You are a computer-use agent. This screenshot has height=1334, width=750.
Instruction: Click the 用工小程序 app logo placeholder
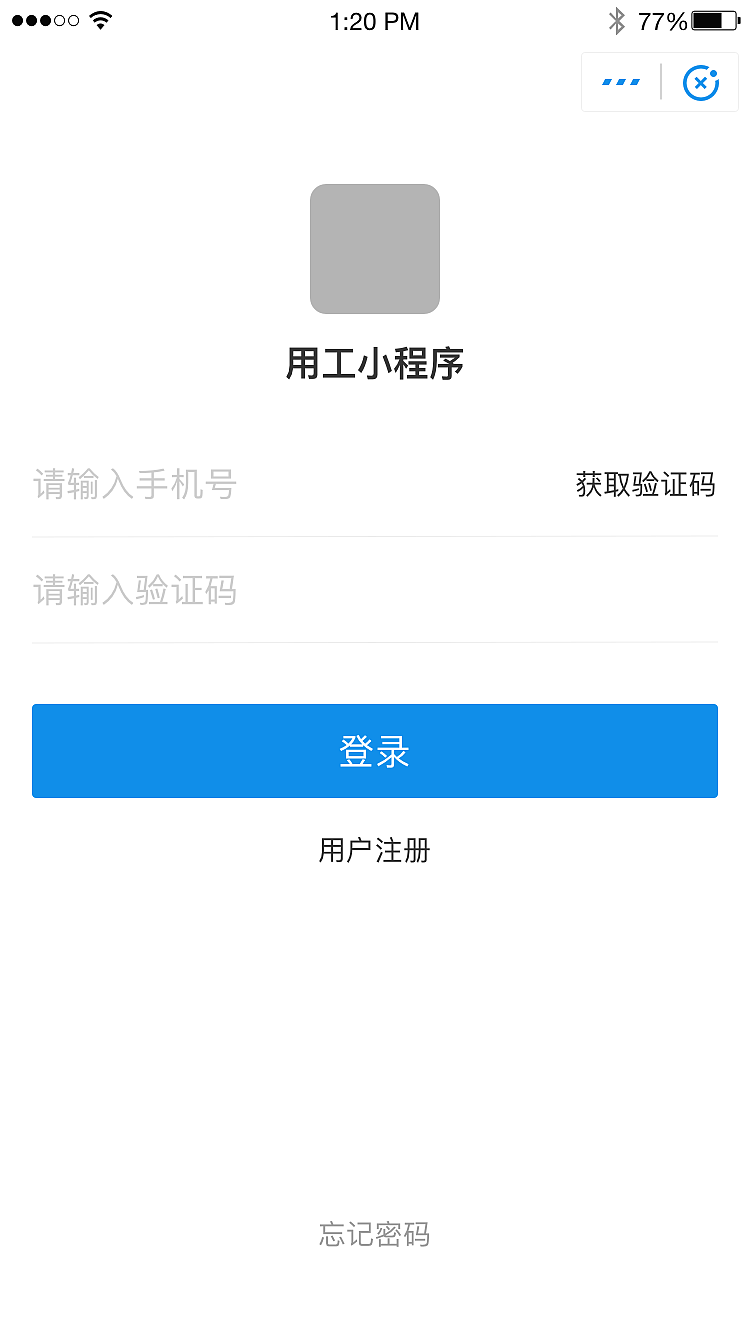[x=375, y=248]
